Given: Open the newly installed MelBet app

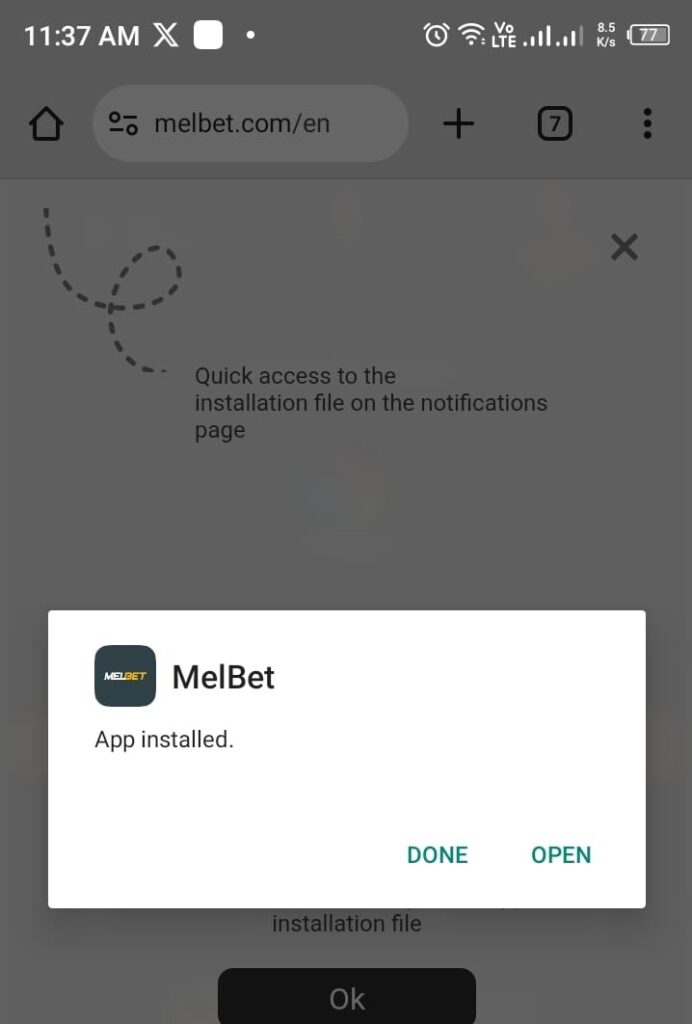Looking at the screenshot, I should point(561,855).
